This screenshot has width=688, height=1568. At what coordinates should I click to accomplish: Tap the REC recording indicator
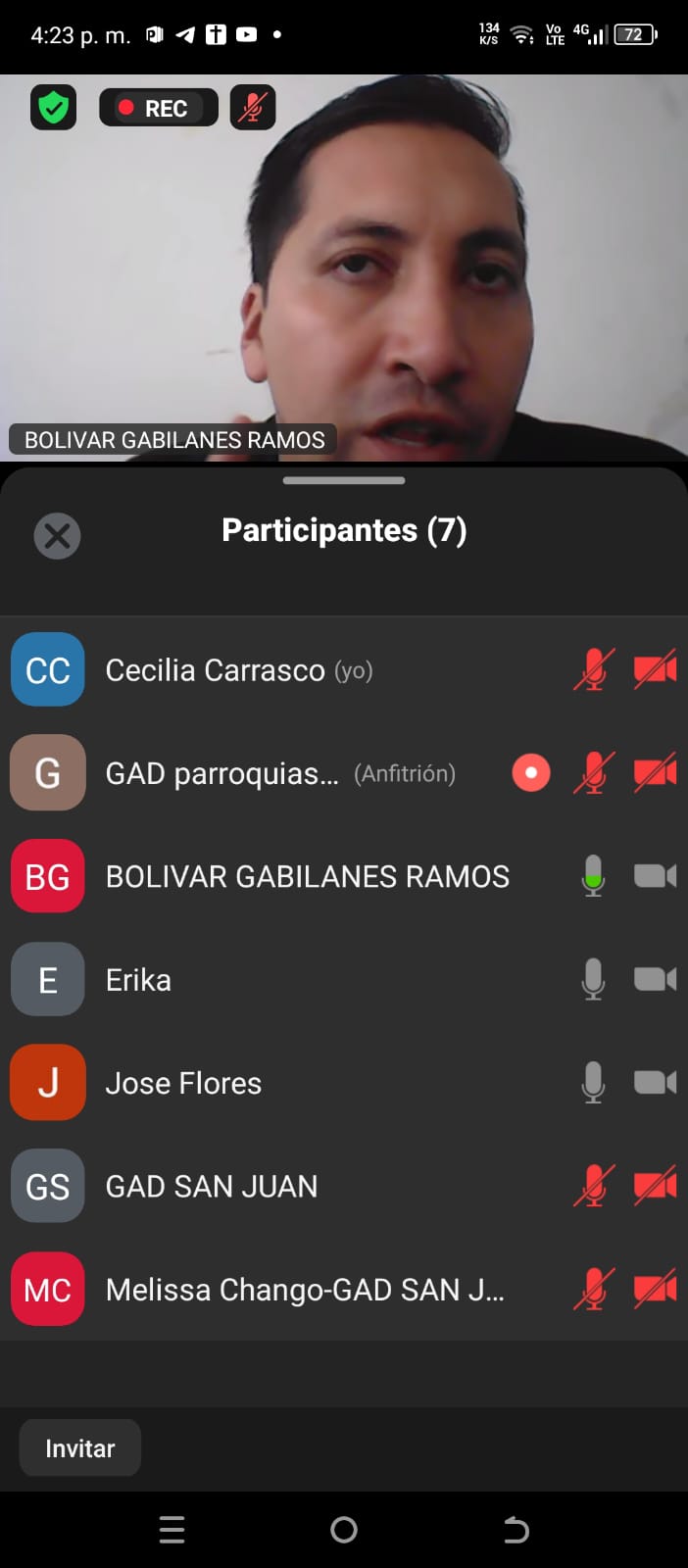[x=158, y=108]
